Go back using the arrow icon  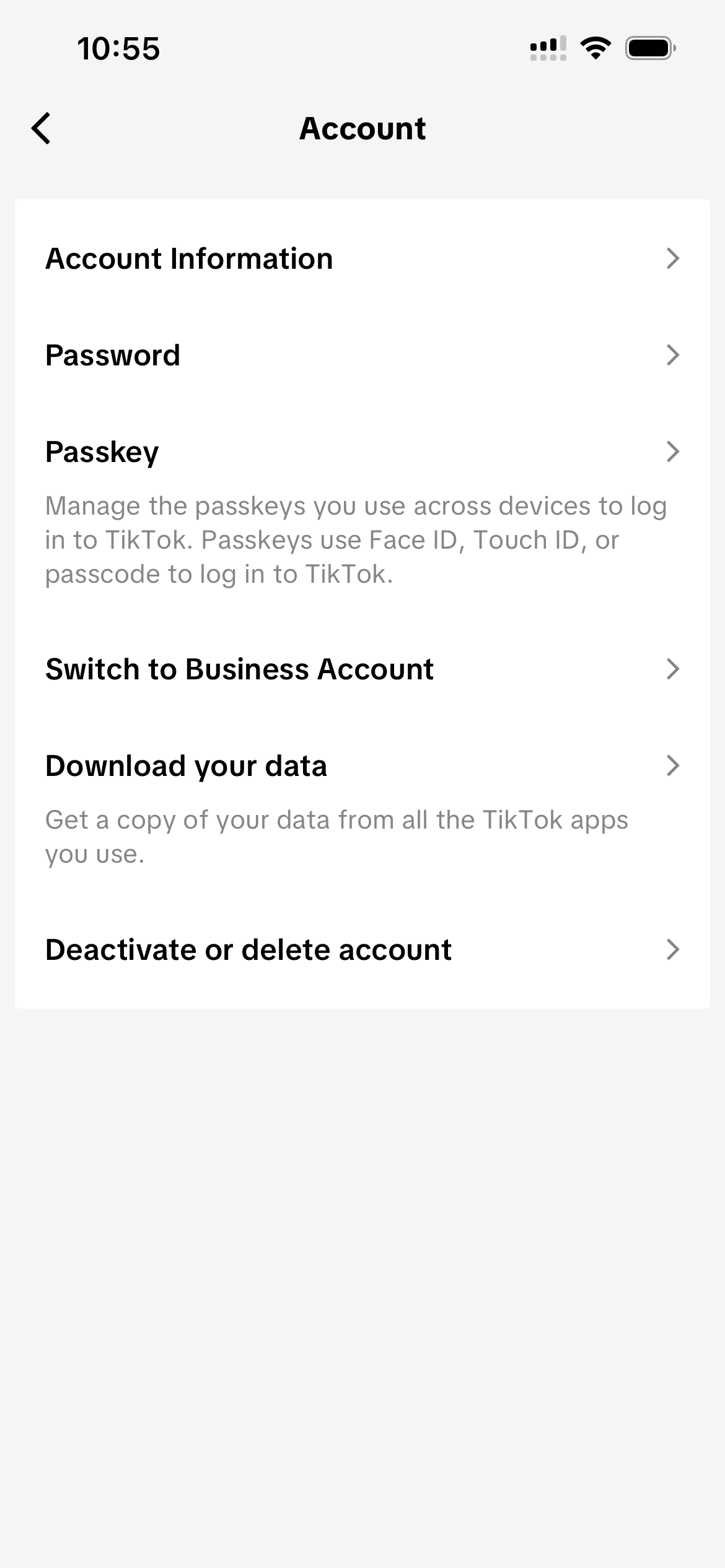41,129
